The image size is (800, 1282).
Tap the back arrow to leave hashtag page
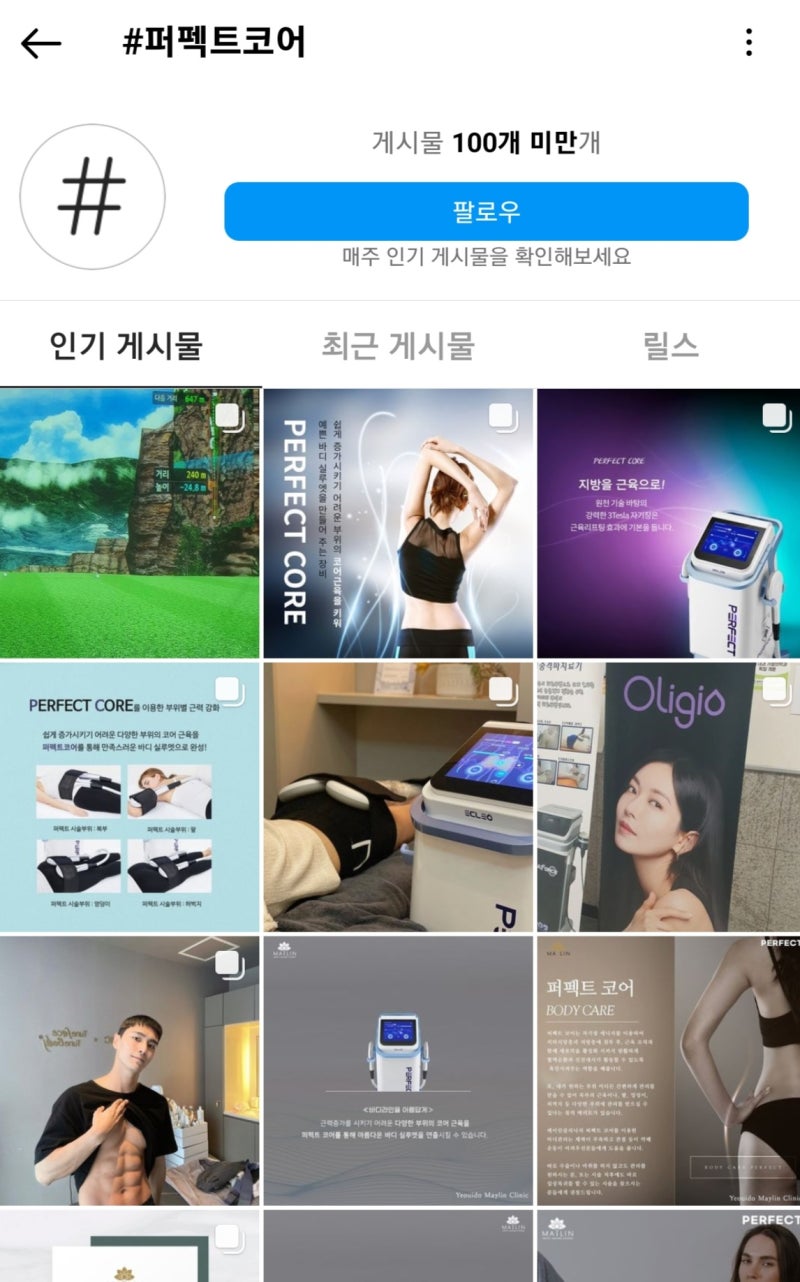(40, 44)
